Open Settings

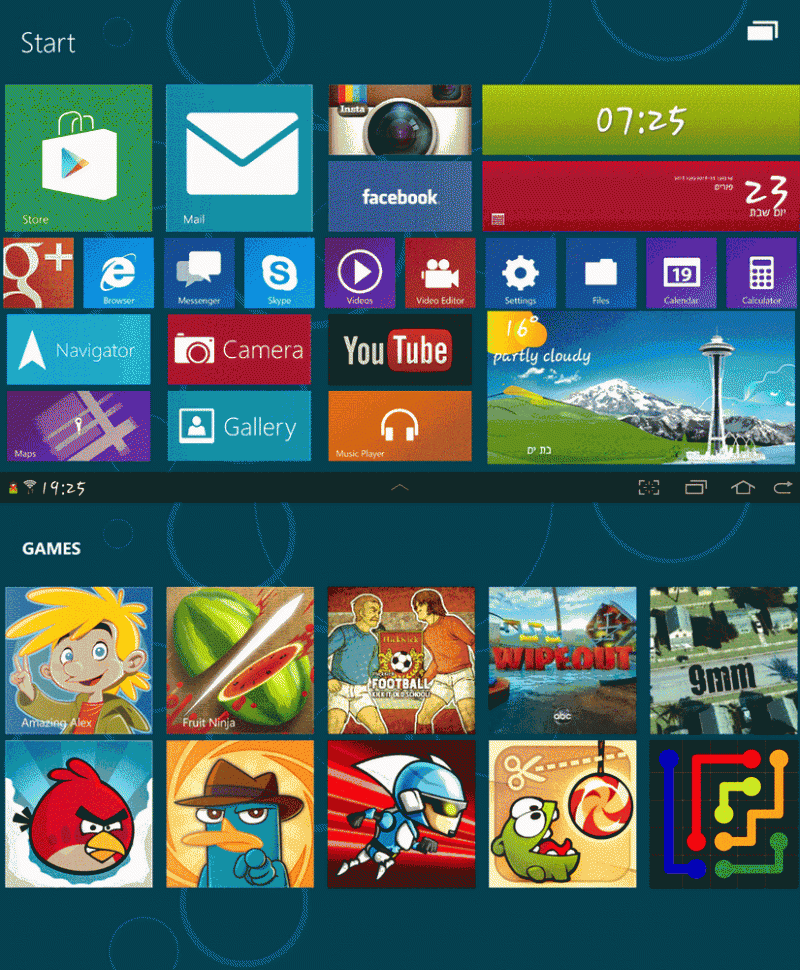click(x=520, y=273)
